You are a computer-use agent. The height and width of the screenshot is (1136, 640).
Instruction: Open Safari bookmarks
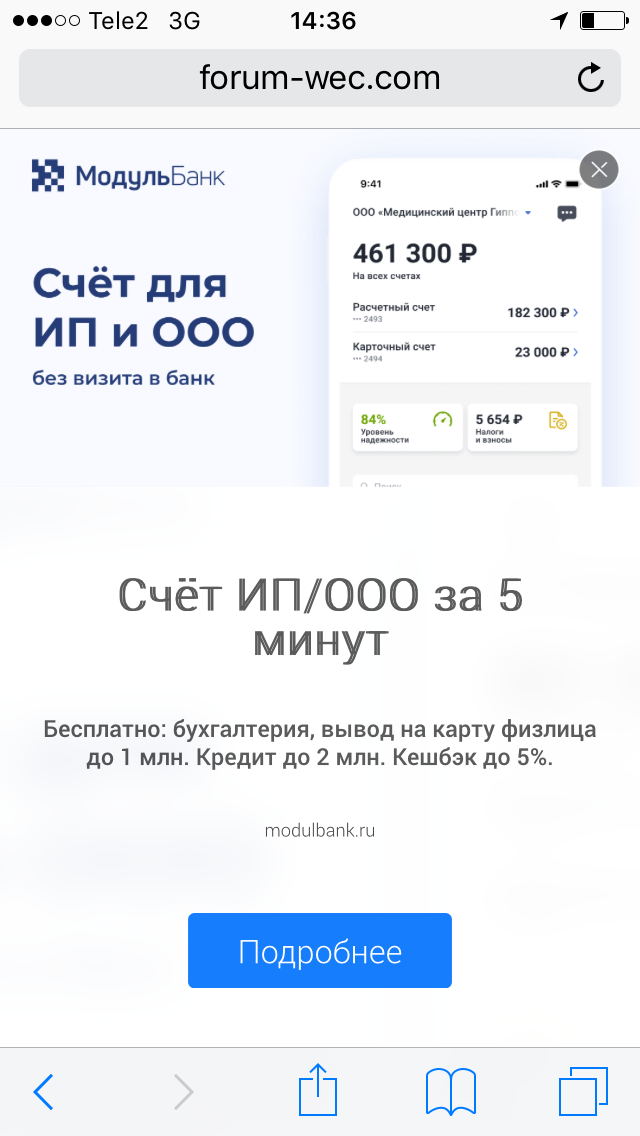[x=451, y=1091]
